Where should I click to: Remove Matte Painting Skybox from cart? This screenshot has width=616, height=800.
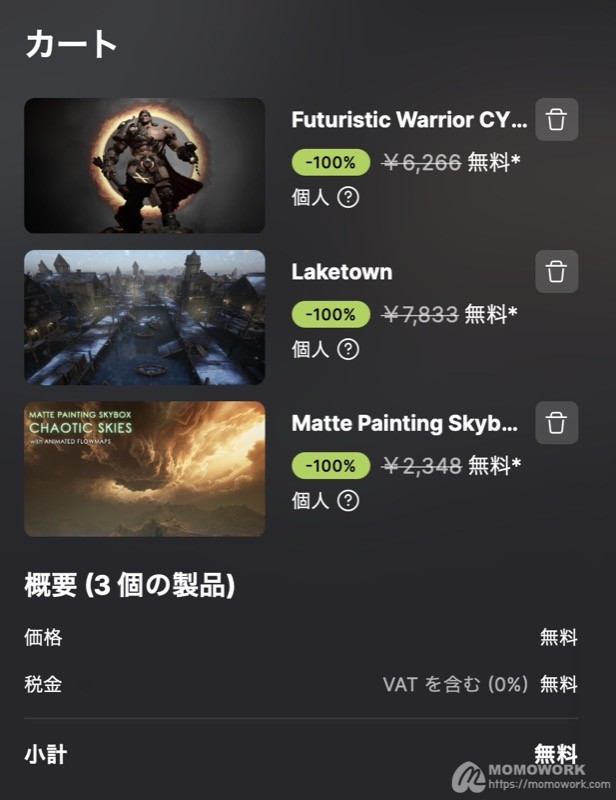coord(557,423)
